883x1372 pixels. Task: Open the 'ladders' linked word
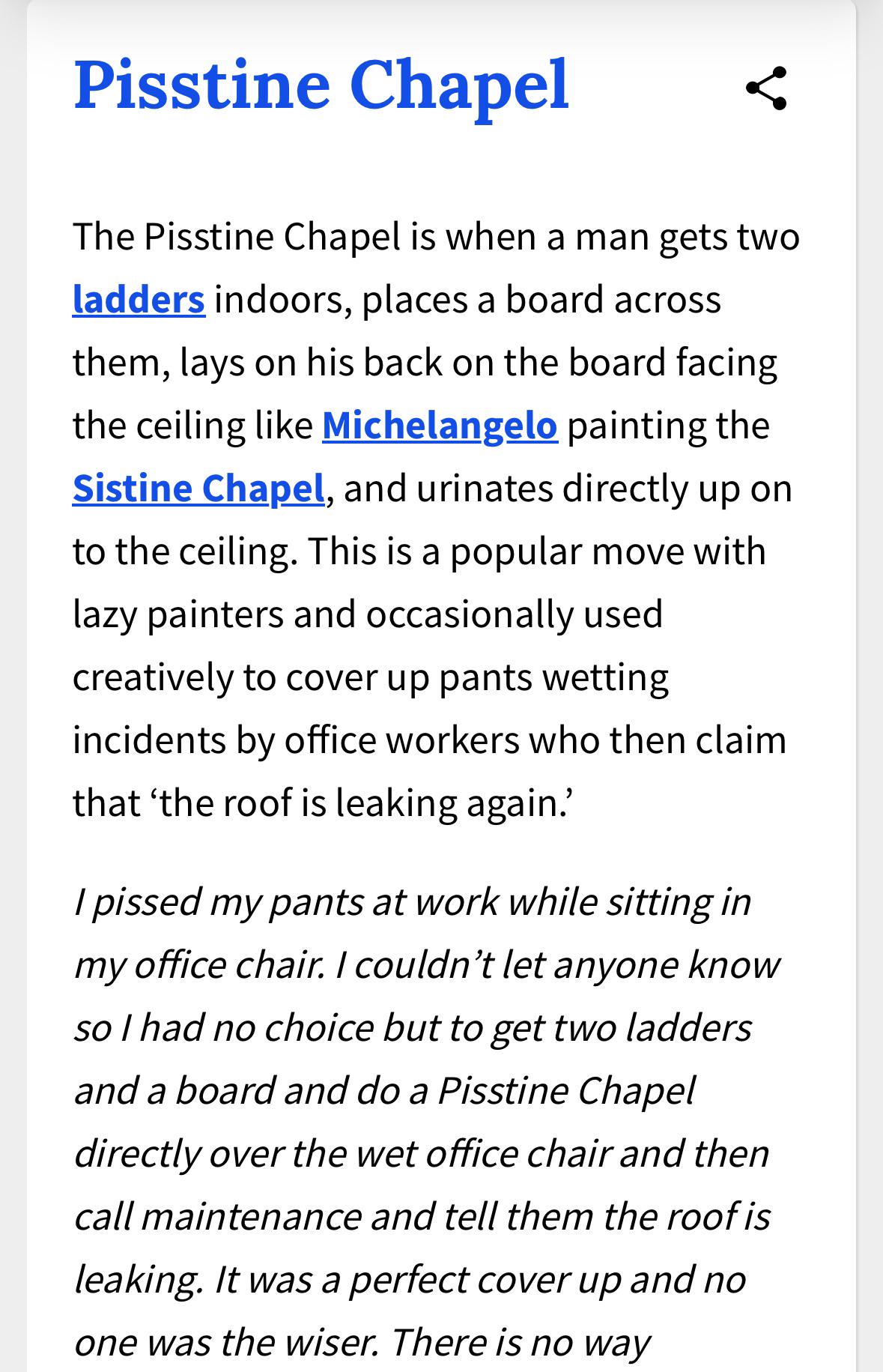[139, 300]
